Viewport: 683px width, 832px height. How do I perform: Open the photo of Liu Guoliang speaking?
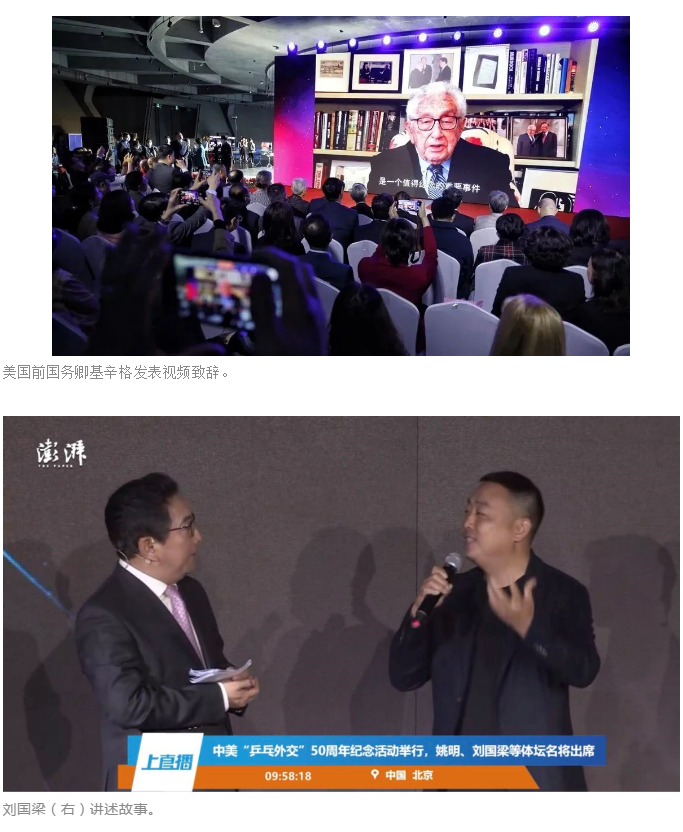[x=341, y=603]
